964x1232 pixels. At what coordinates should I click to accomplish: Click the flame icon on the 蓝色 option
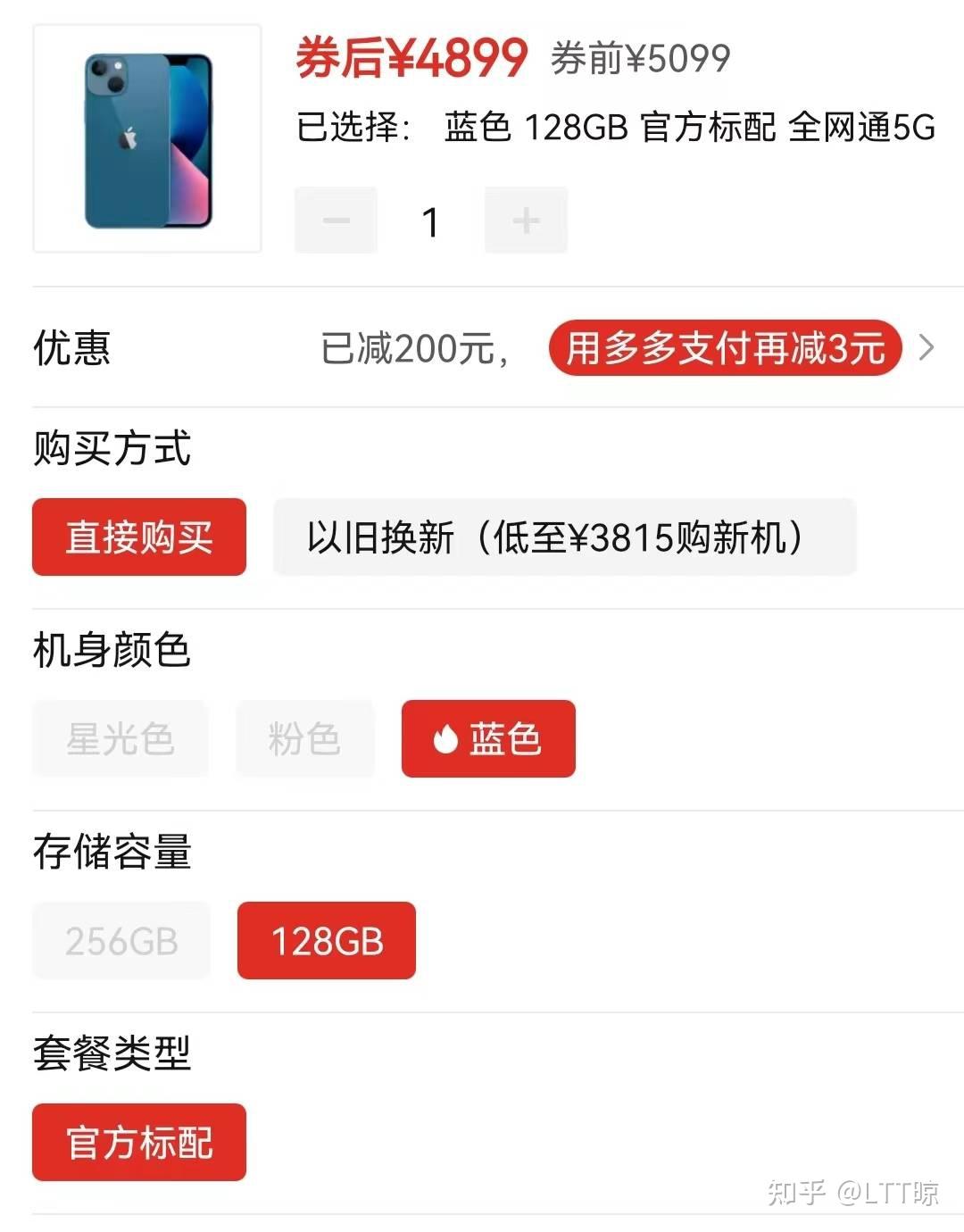445,738
